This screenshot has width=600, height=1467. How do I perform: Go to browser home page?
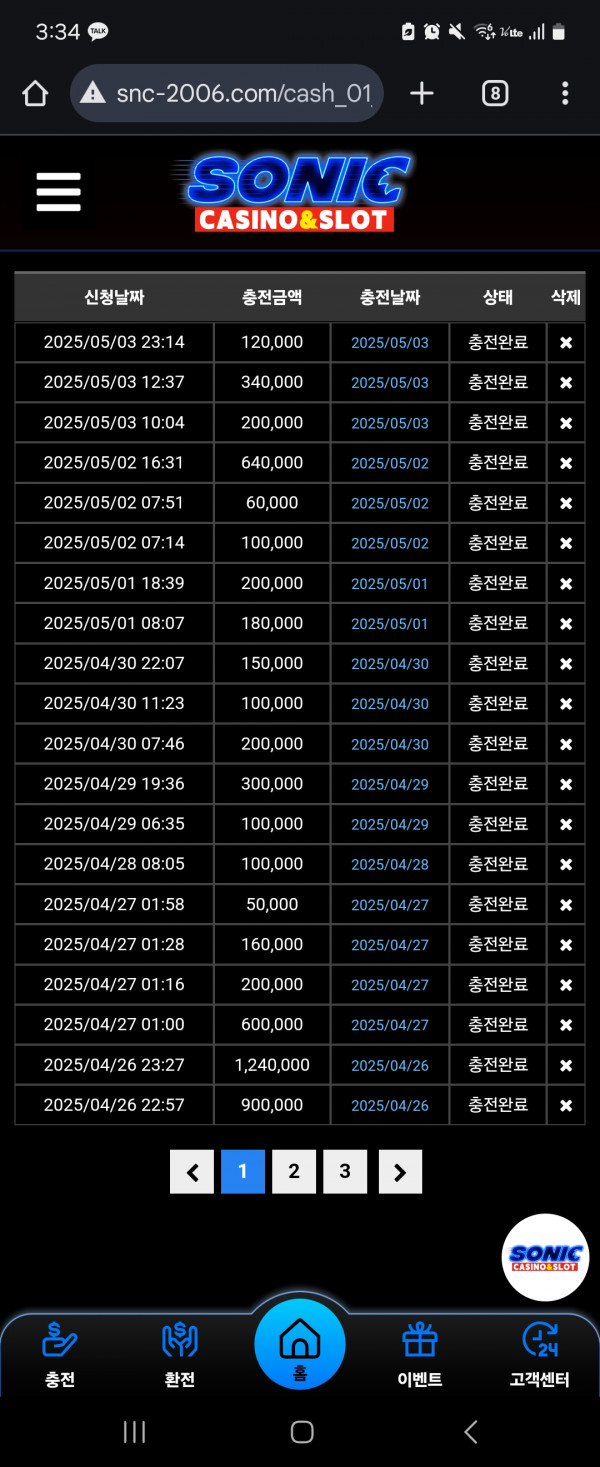(35, 94)
